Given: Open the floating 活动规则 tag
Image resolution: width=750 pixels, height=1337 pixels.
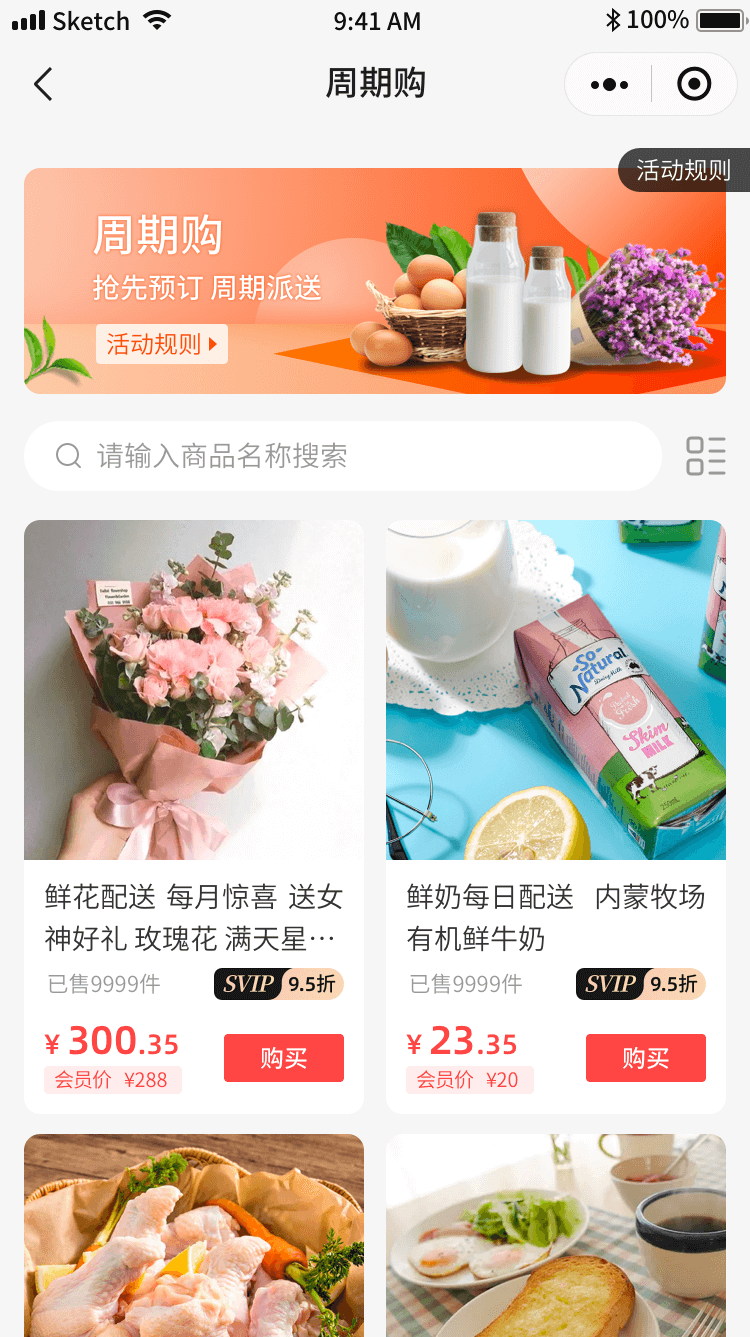Looking at the screenshot, I should tap(684, 170).
